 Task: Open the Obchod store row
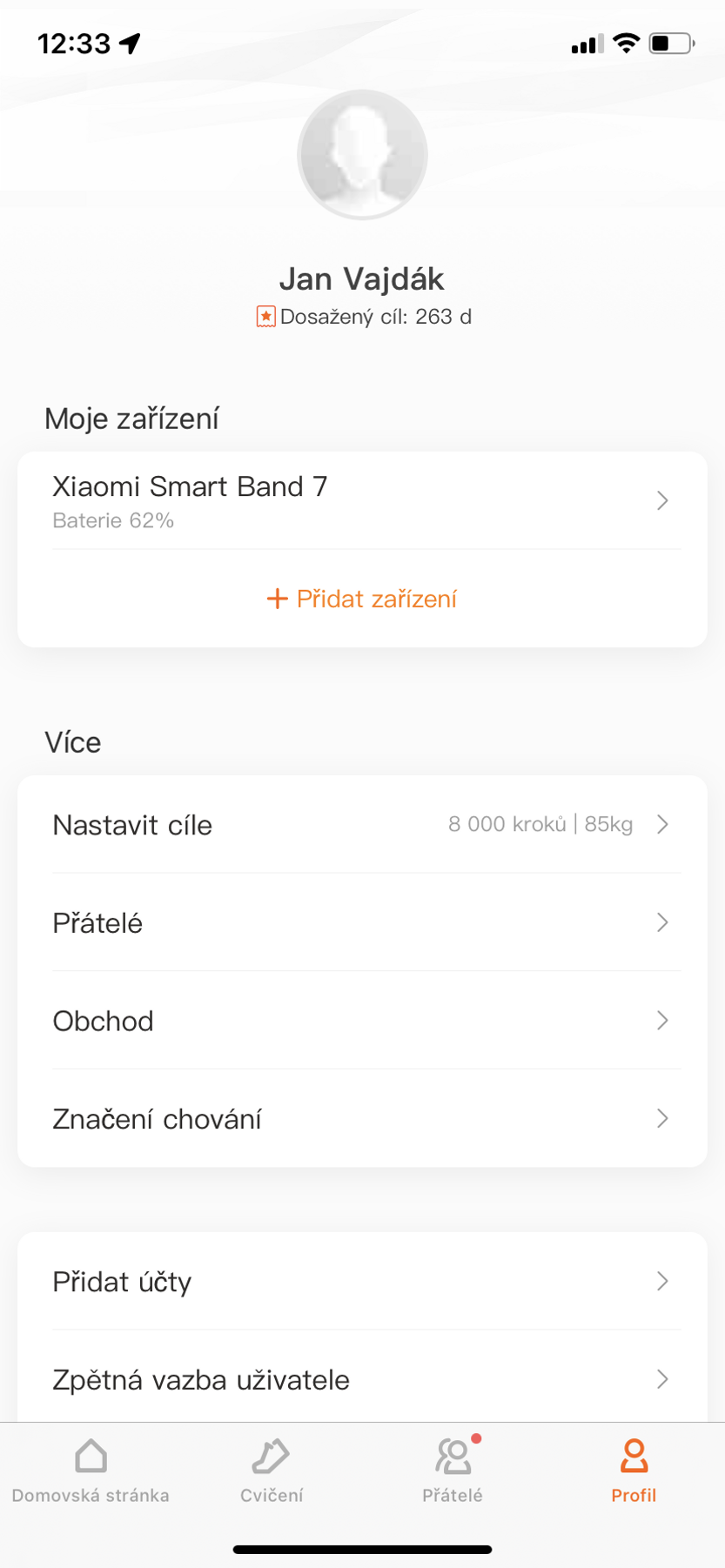point(362,1021)
